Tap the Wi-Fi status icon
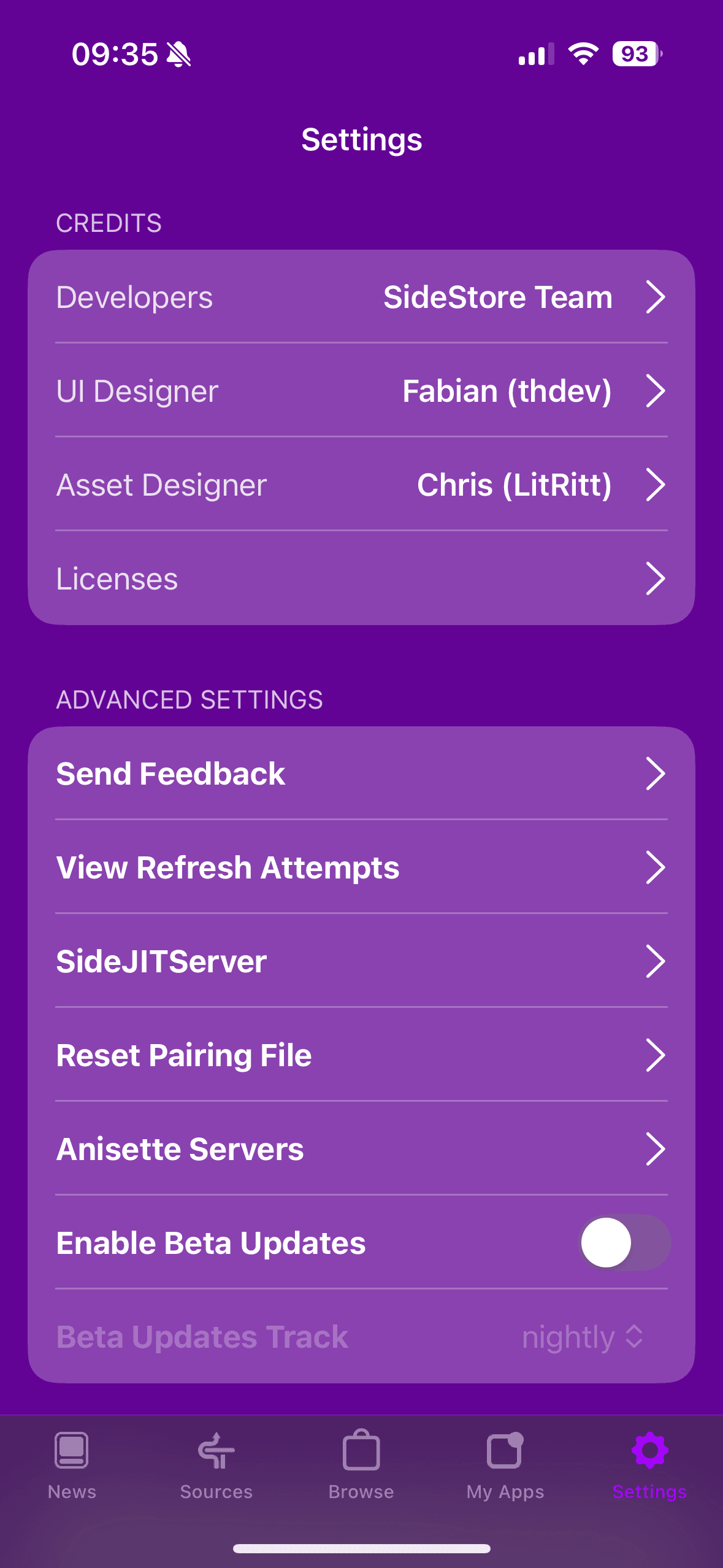Image resolution: width=723 pixels, height=1568 pixels. pyautogui.click(x=582, y=55)
